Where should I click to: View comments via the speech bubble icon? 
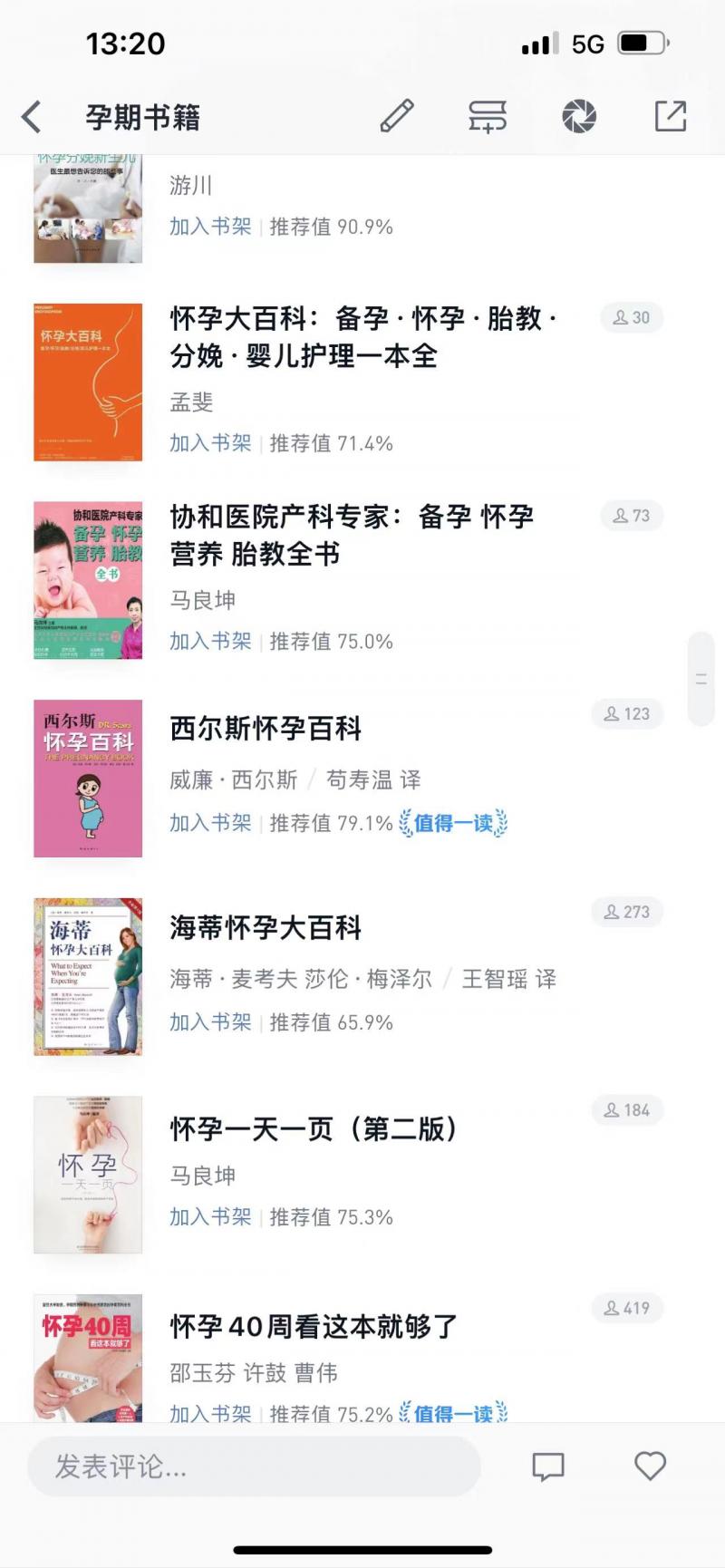547,1466
